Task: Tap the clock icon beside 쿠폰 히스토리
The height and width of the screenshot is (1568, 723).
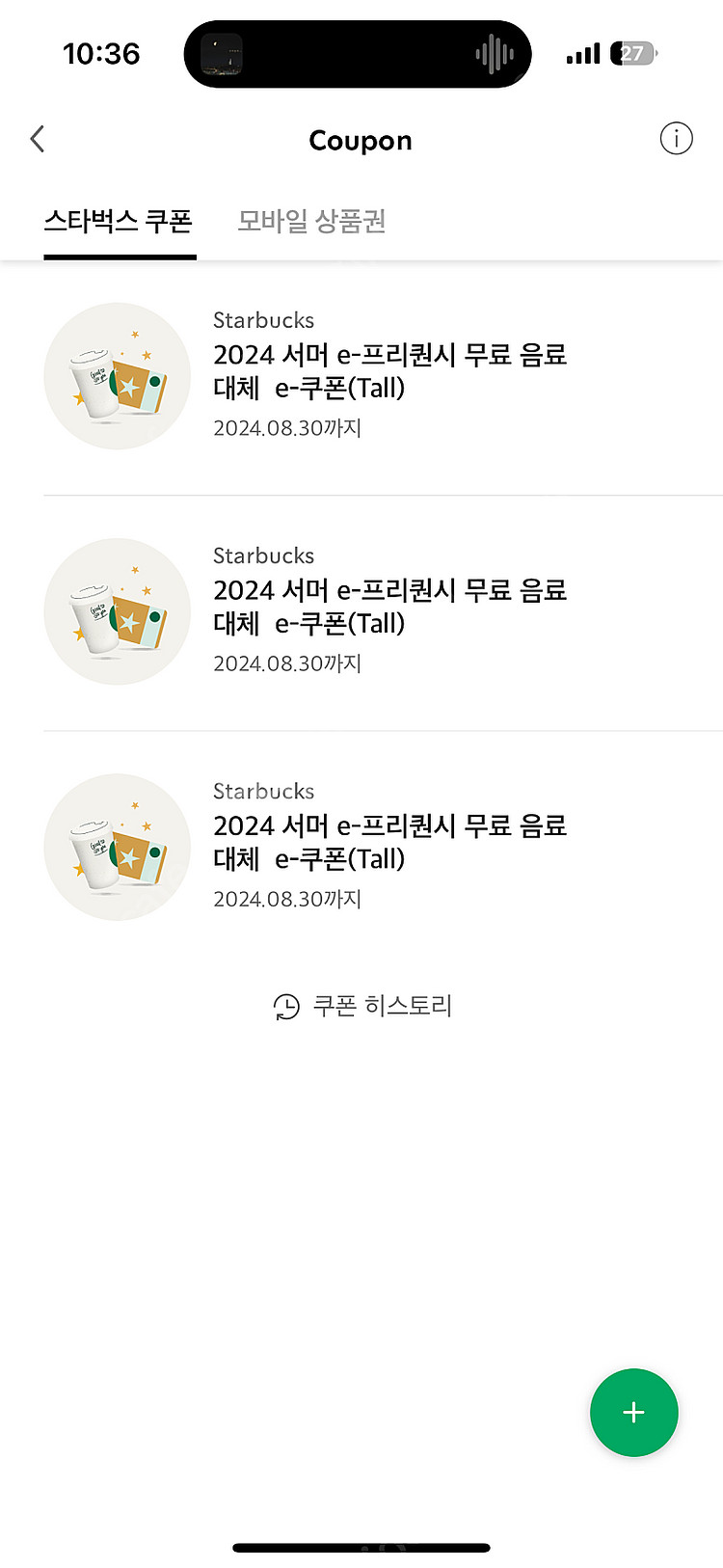Action: 285,1006
